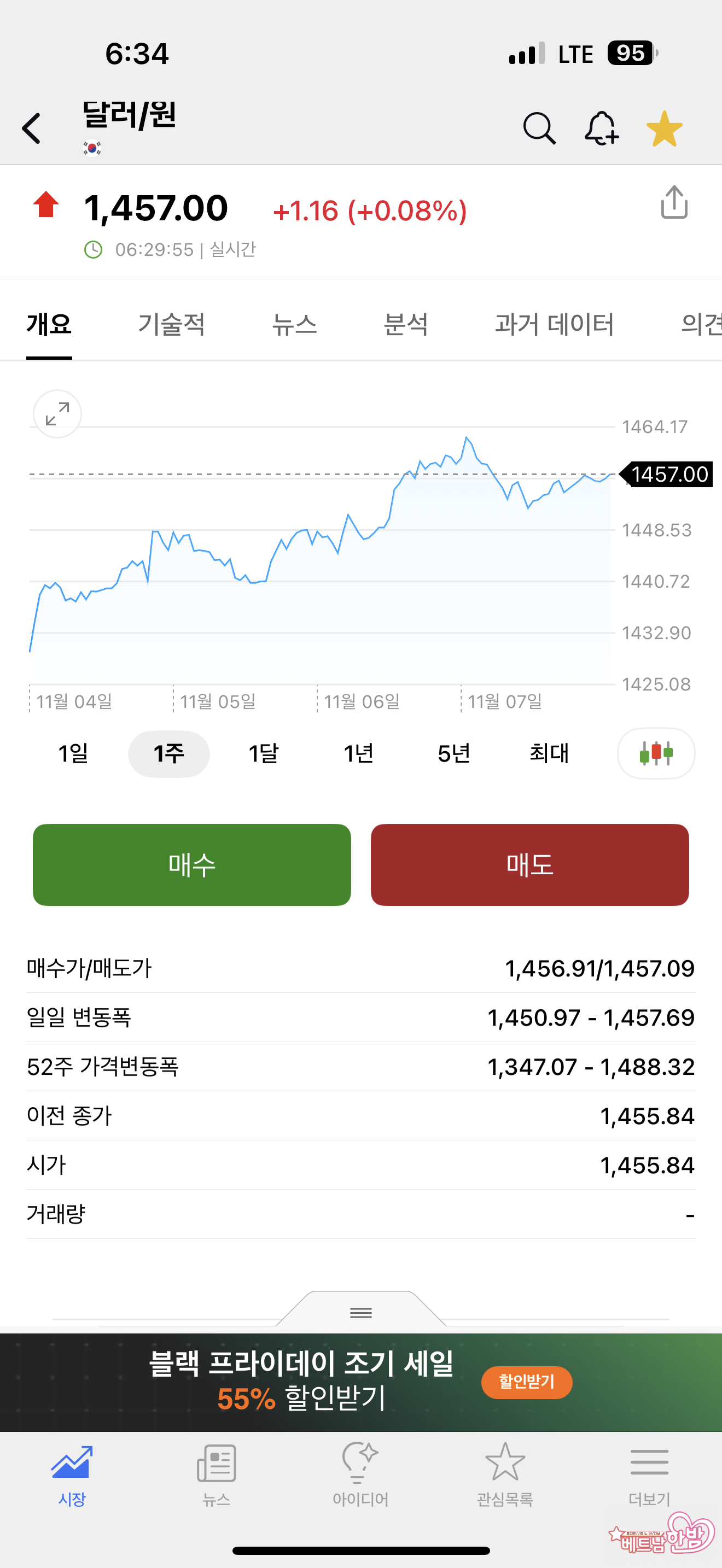The width and height of the screenshot is (722, 1568).
Task: Switch chart range to 최대
Action: pos(549,753)
